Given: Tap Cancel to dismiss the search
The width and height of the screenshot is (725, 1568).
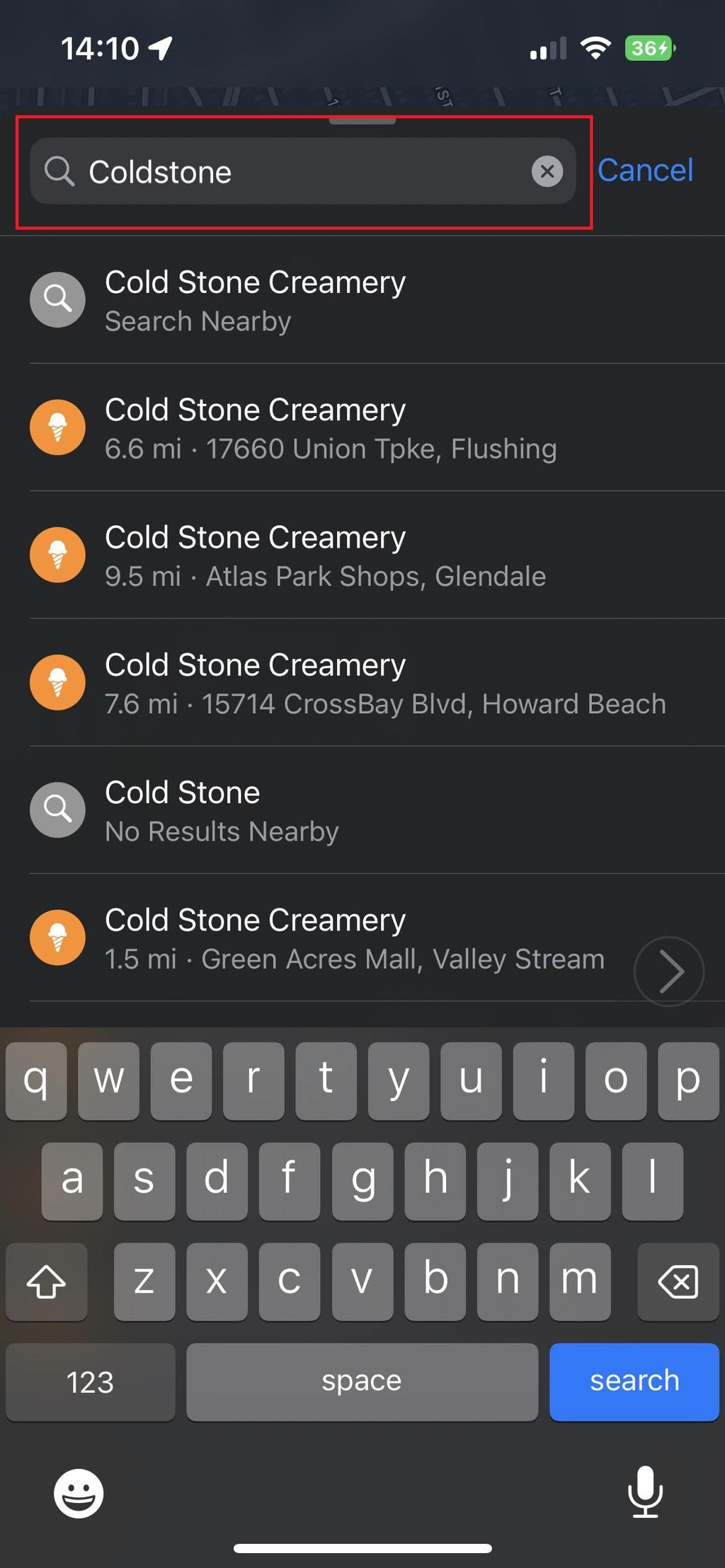Looking at the screenshot, I should (645, 170).
